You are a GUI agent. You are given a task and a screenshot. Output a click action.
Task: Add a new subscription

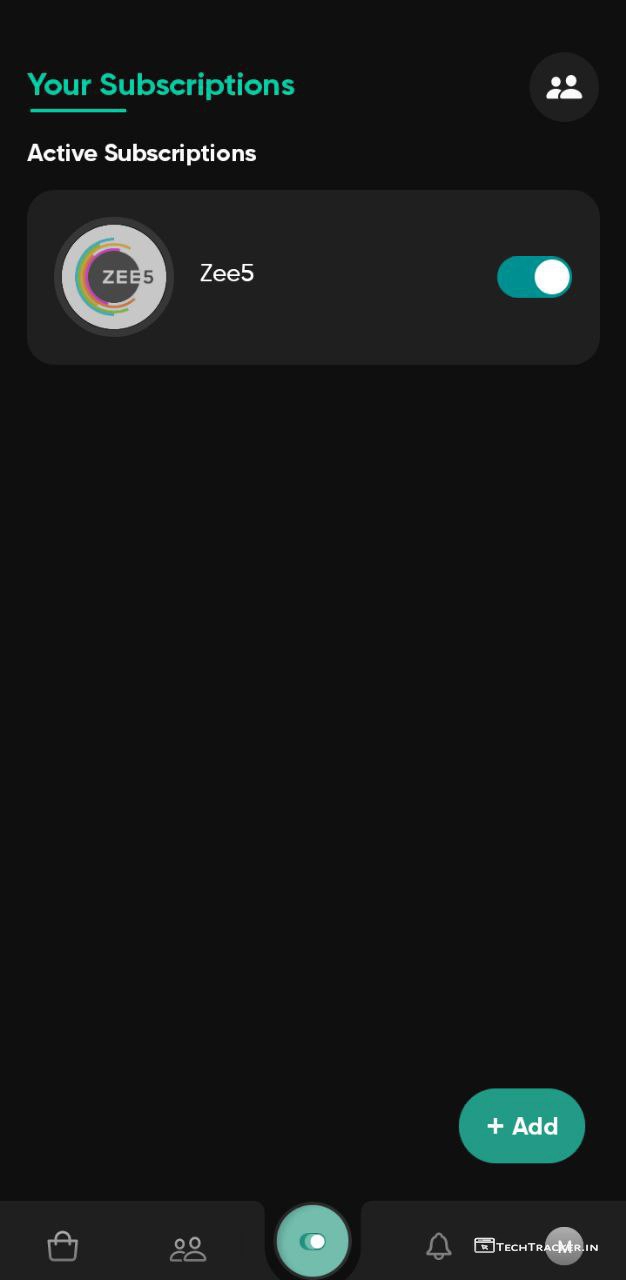click(521, 1126)
